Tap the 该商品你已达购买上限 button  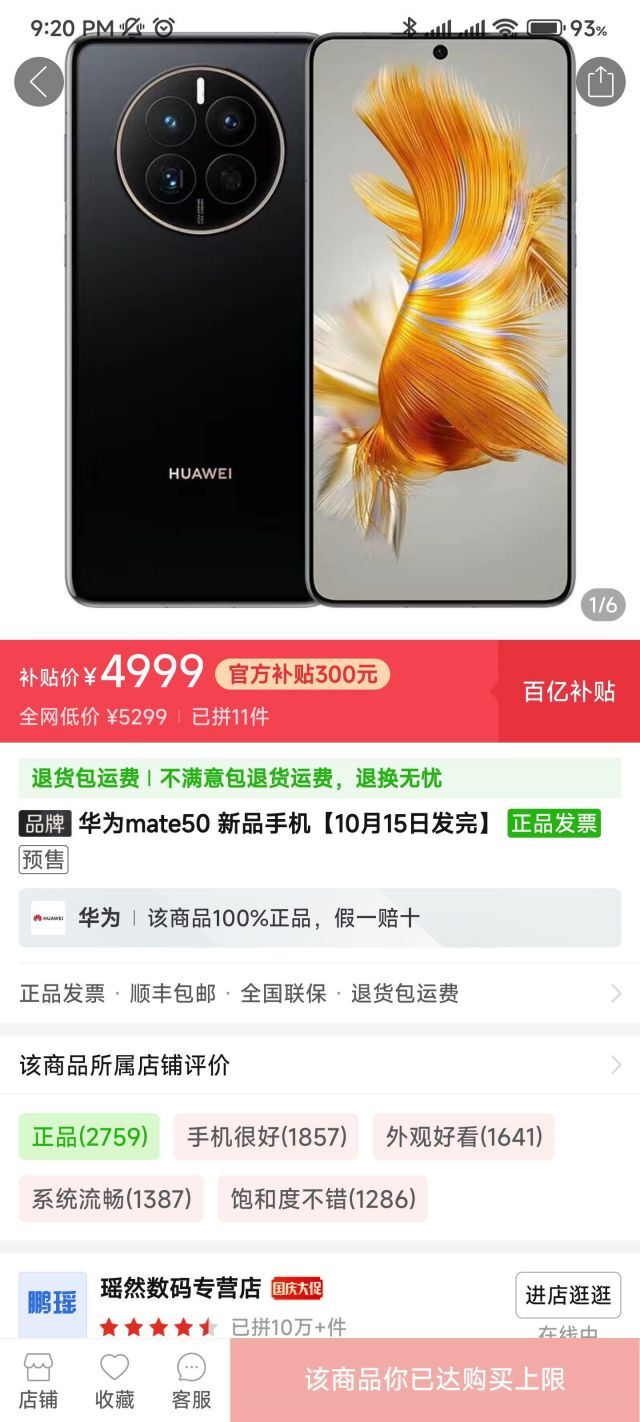click(x=435, y=1380)
